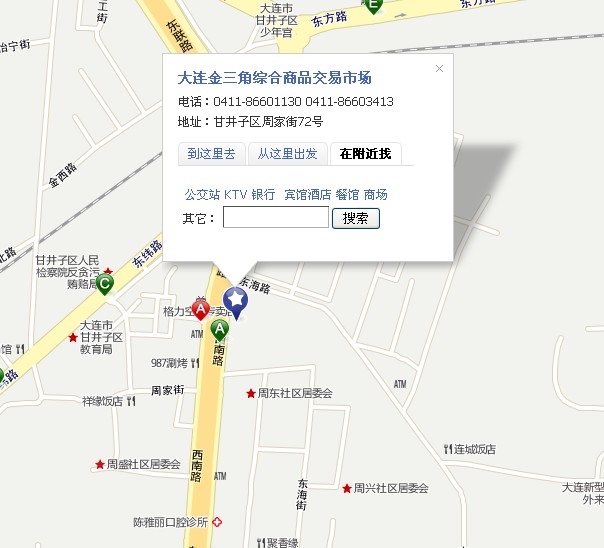Search nearby KTV venues
Viewport: 604px width, 548px height.
pos(235,195)
